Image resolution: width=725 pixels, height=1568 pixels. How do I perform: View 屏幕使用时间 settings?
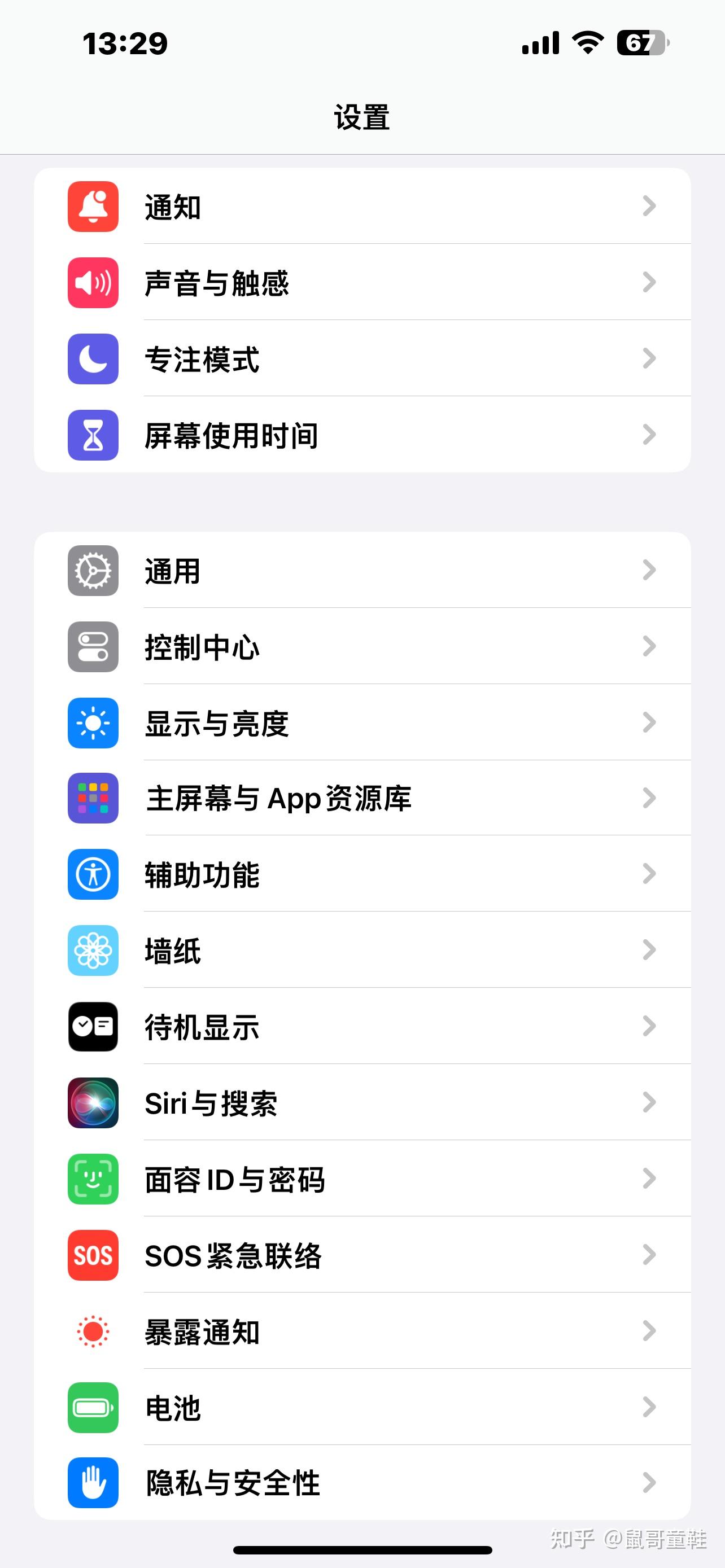361,435
